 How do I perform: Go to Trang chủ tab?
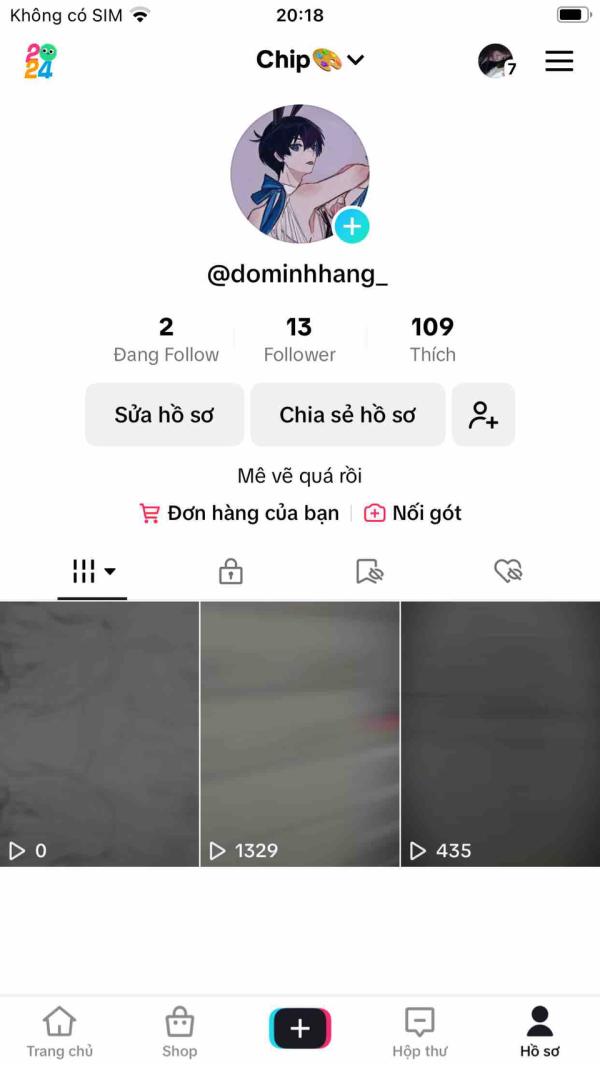tap(60, 1032)
